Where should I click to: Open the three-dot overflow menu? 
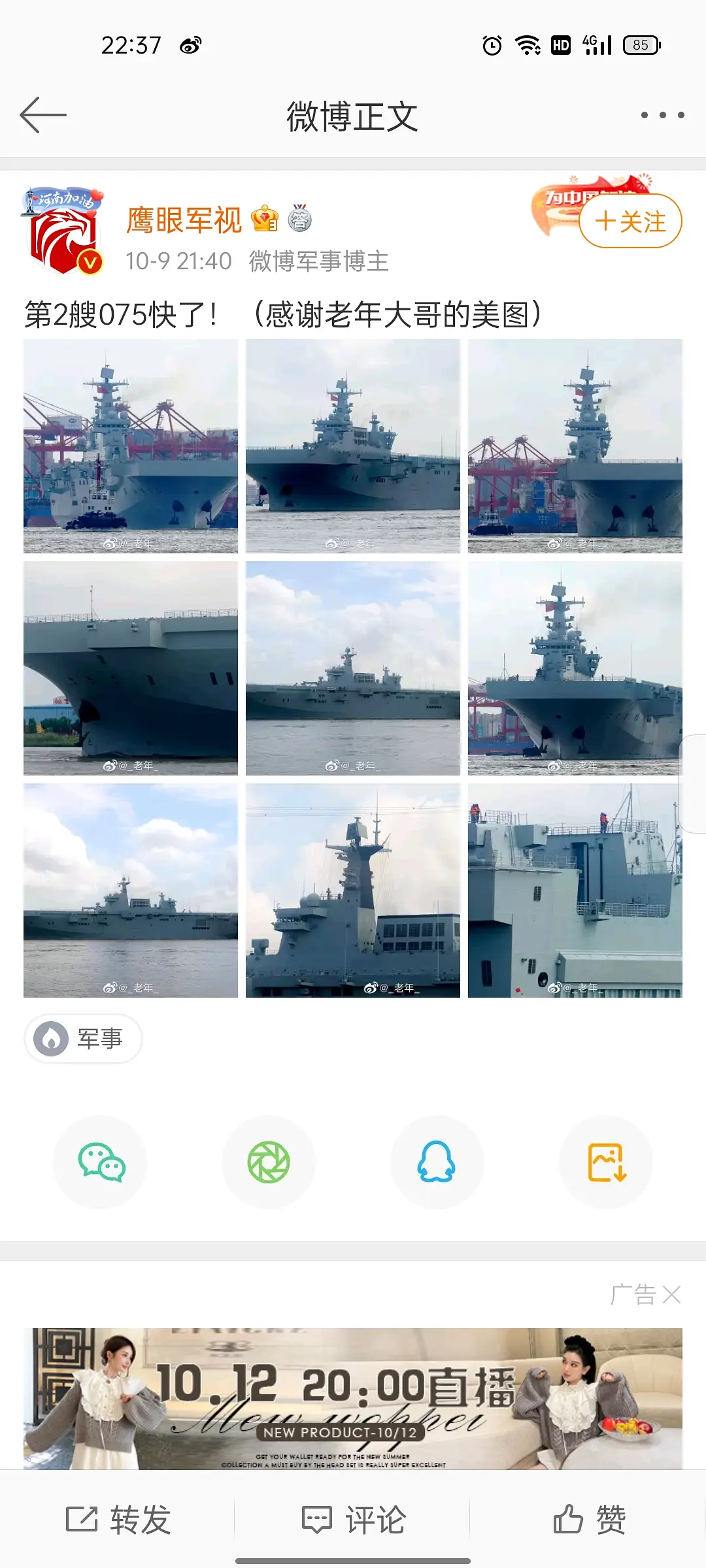[662, 115]
